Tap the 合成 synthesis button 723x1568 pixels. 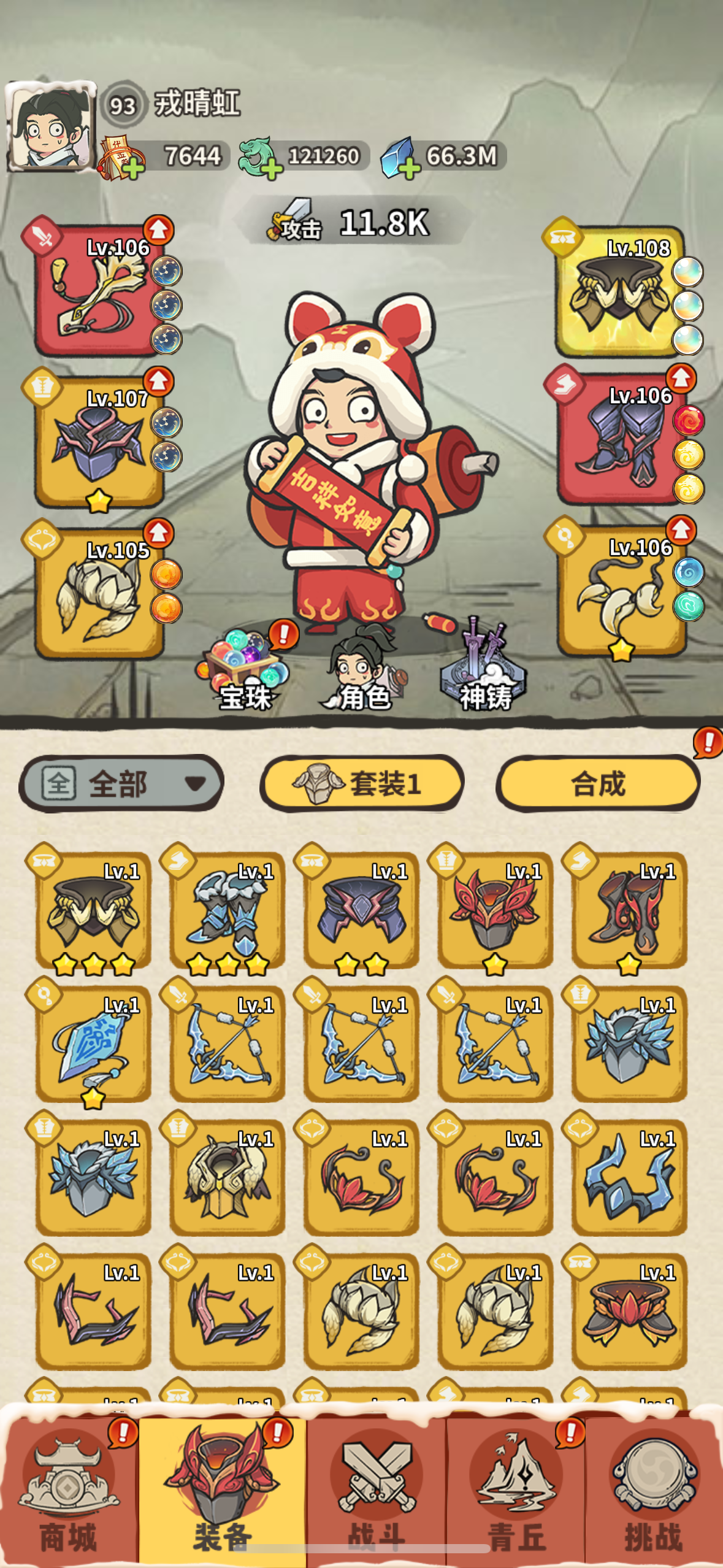pos(598,783)
